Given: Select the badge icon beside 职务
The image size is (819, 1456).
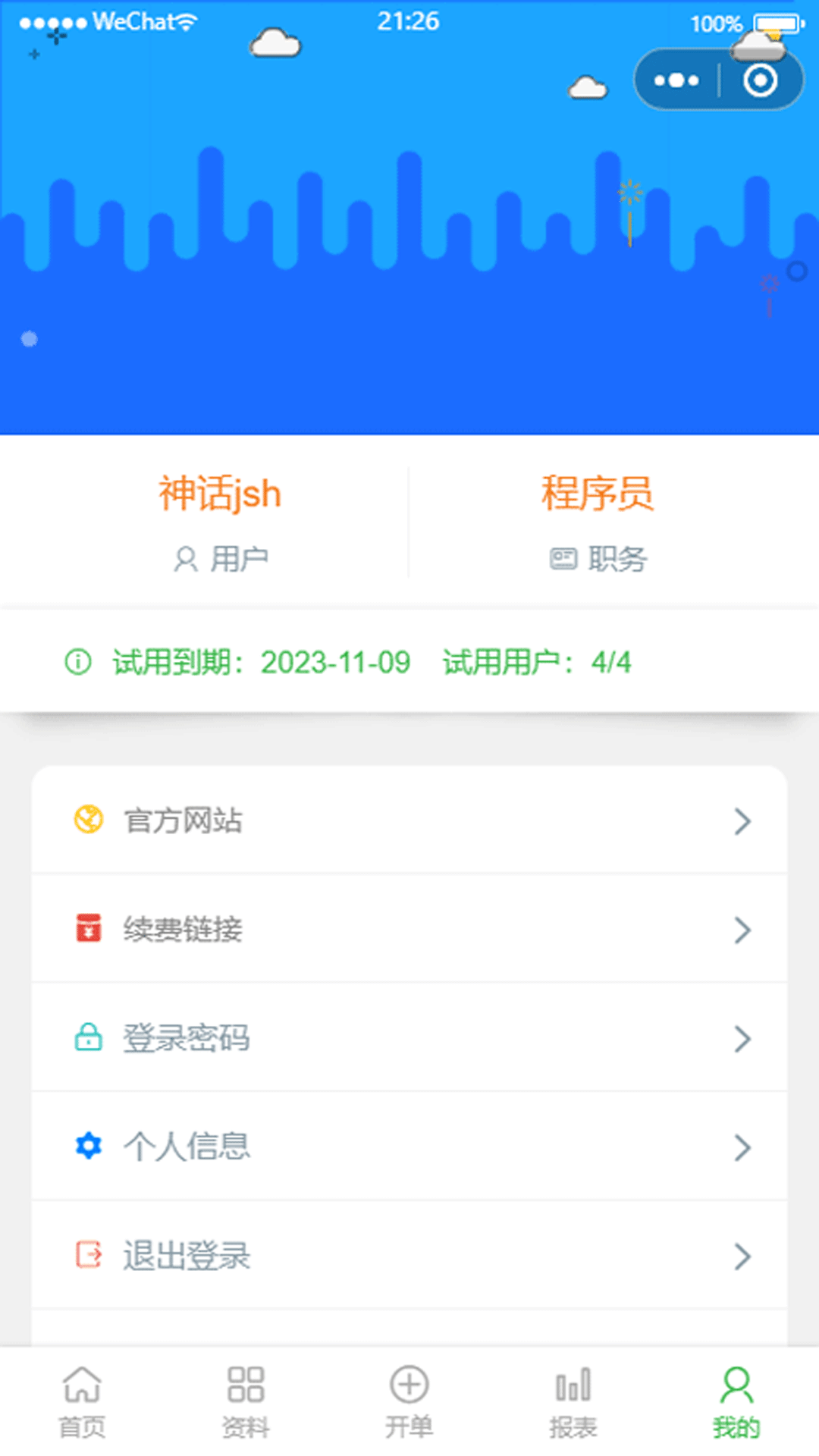Looking at the screenshot, I should tap(564, 557).
